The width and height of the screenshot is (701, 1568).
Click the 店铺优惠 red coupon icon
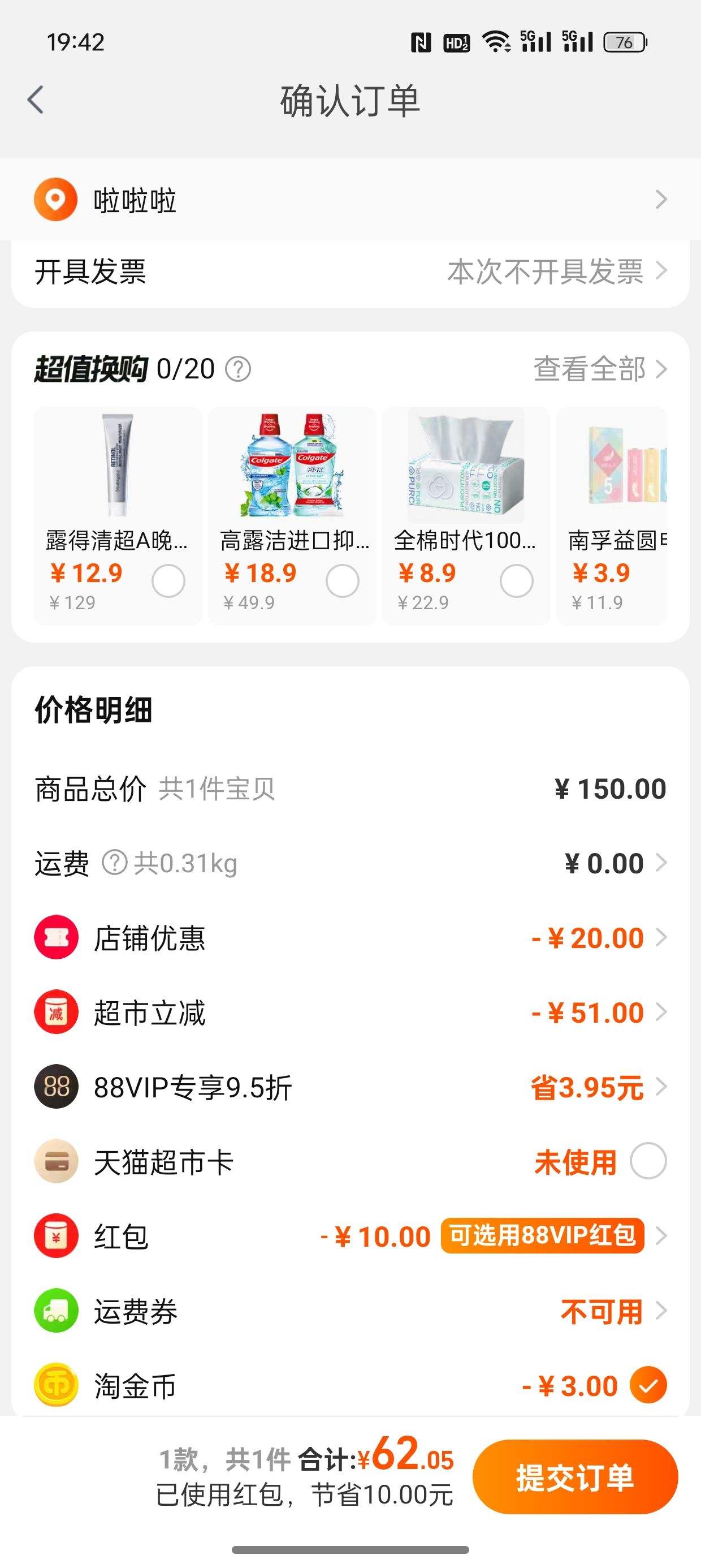55,937
